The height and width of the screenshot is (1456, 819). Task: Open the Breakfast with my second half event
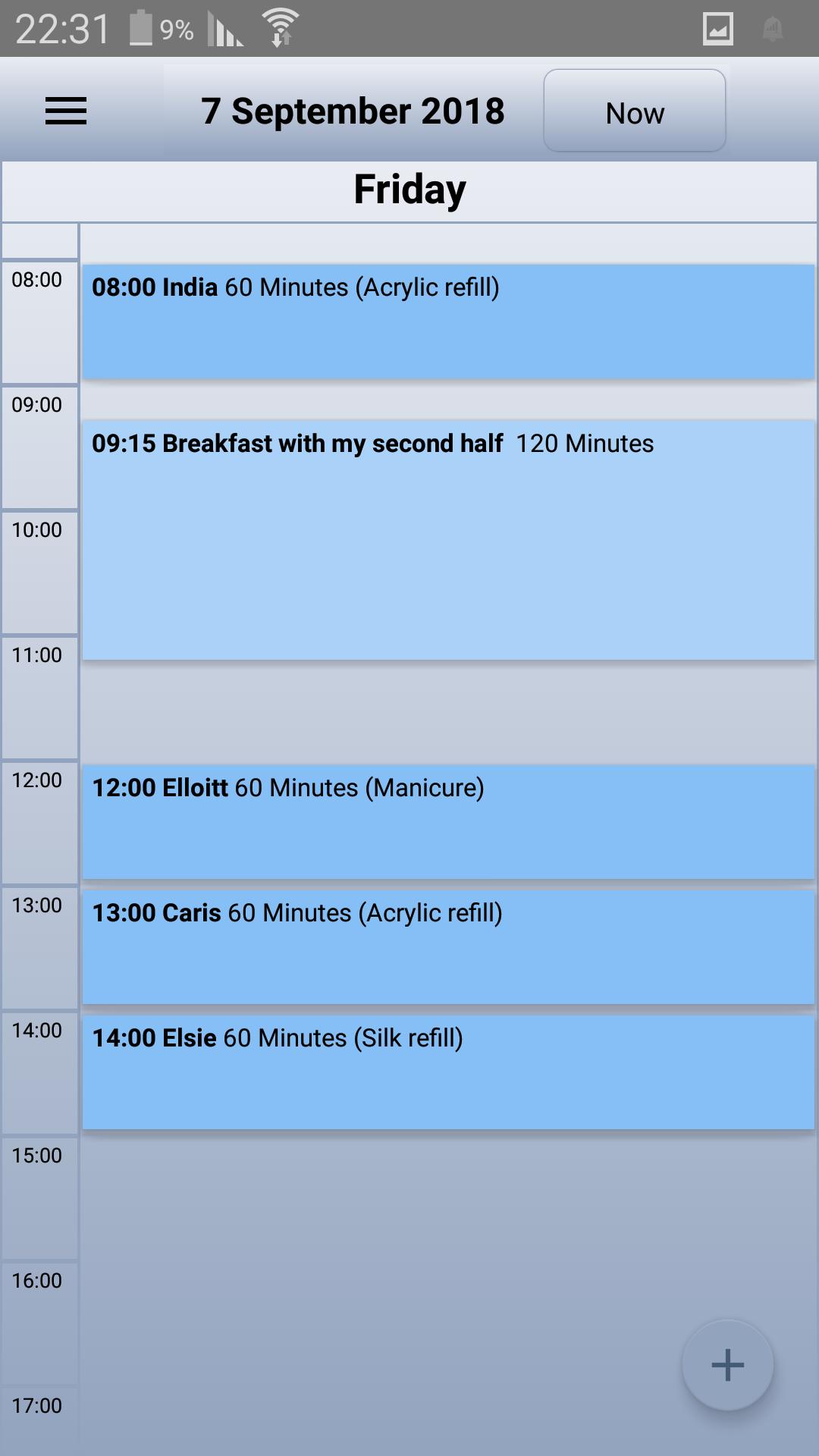448,540
